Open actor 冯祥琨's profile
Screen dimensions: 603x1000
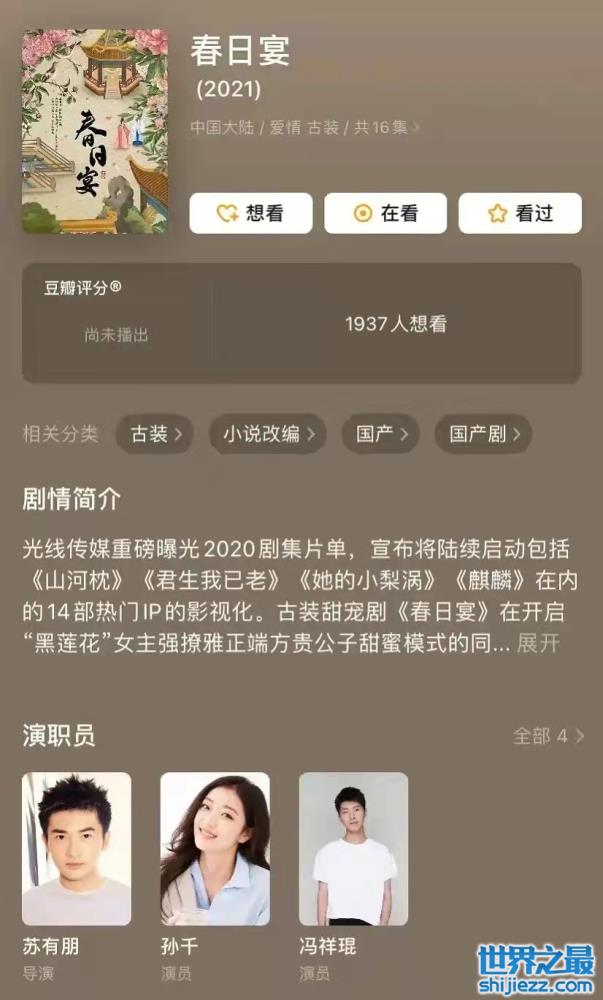(353, 849)
